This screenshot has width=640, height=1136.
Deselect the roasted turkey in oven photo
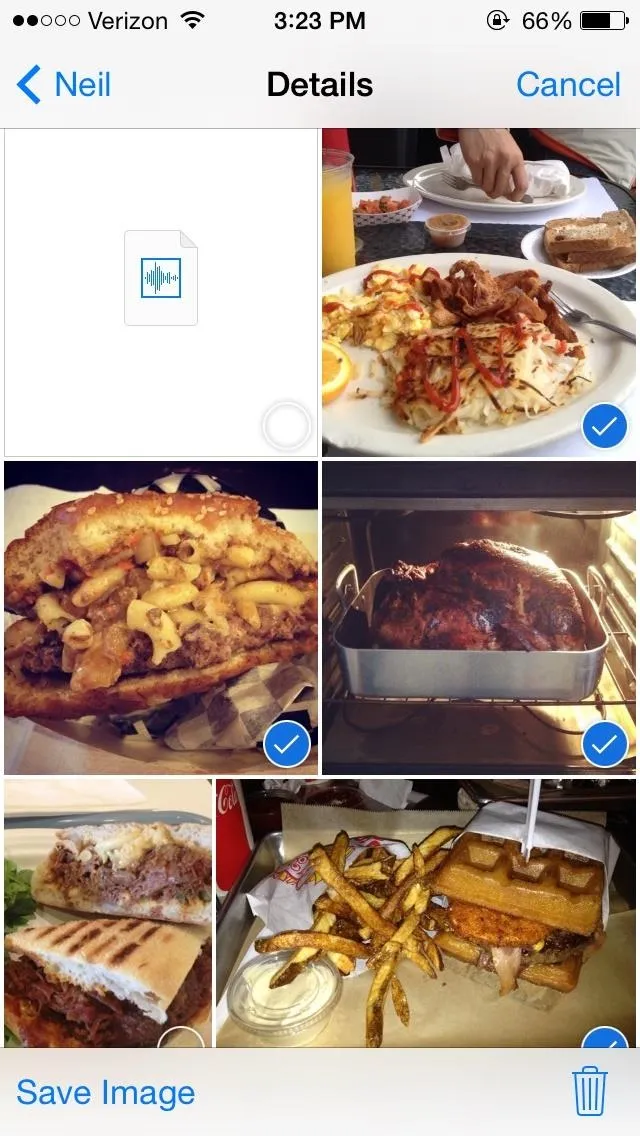tap(604, 745)
